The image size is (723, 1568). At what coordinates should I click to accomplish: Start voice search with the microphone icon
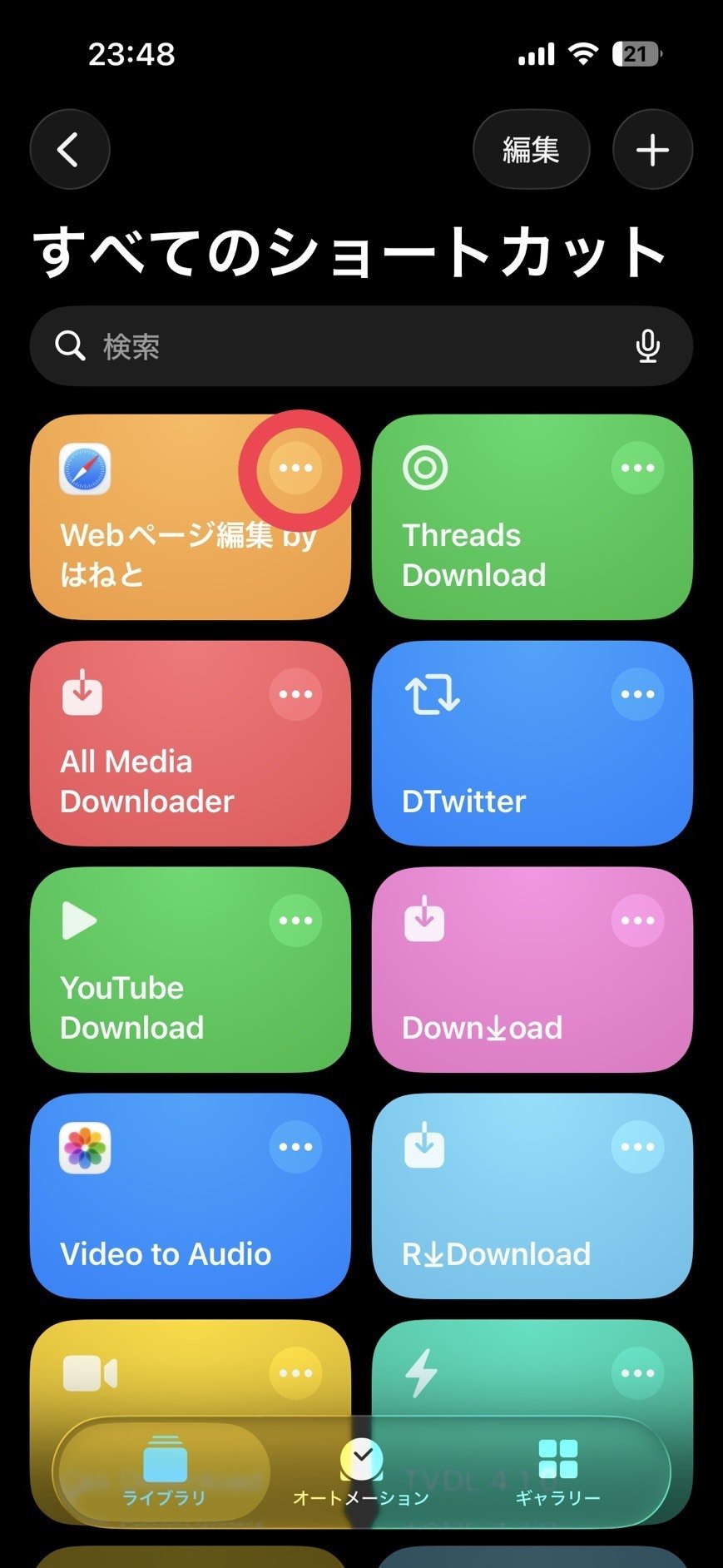pos(649,346)
